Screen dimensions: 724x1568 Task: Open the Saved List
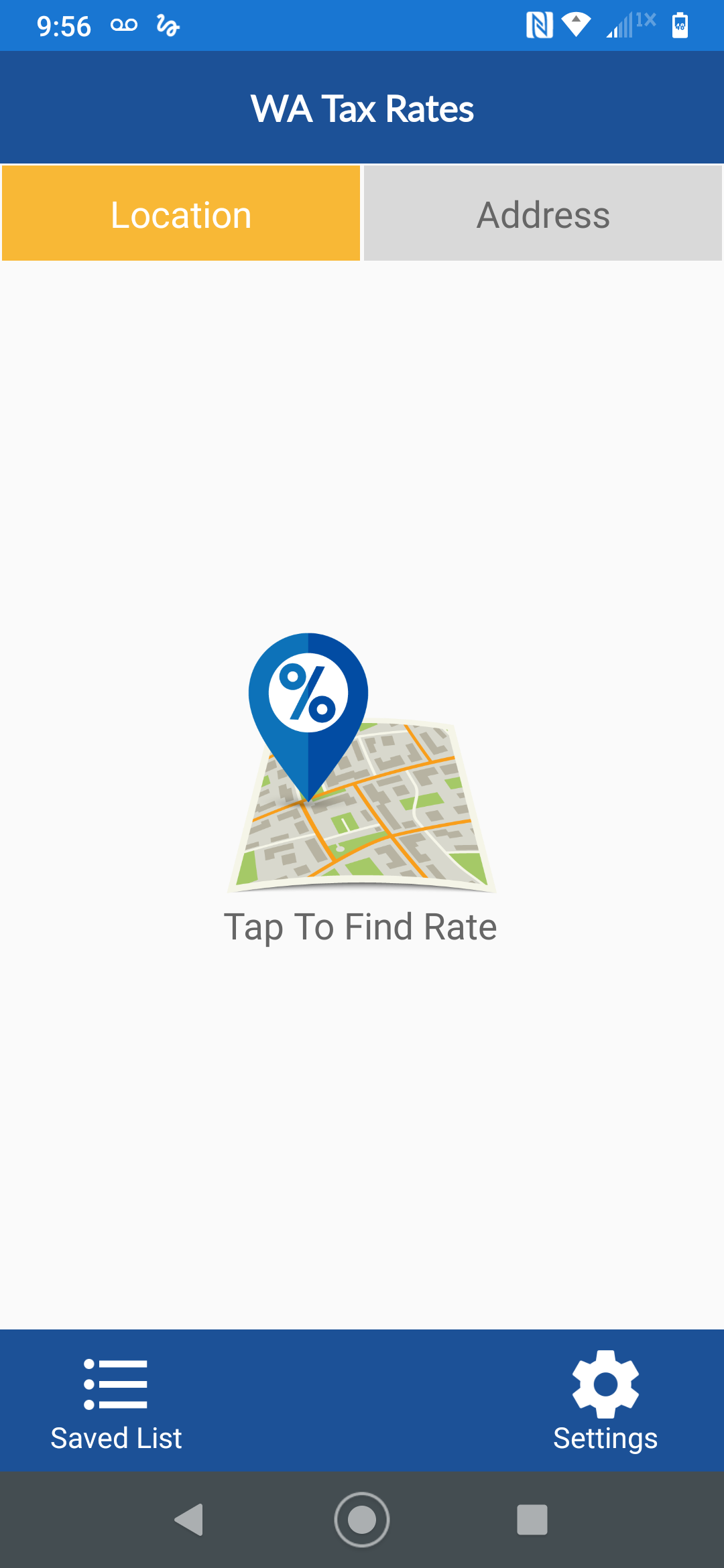pos(116,1400)
